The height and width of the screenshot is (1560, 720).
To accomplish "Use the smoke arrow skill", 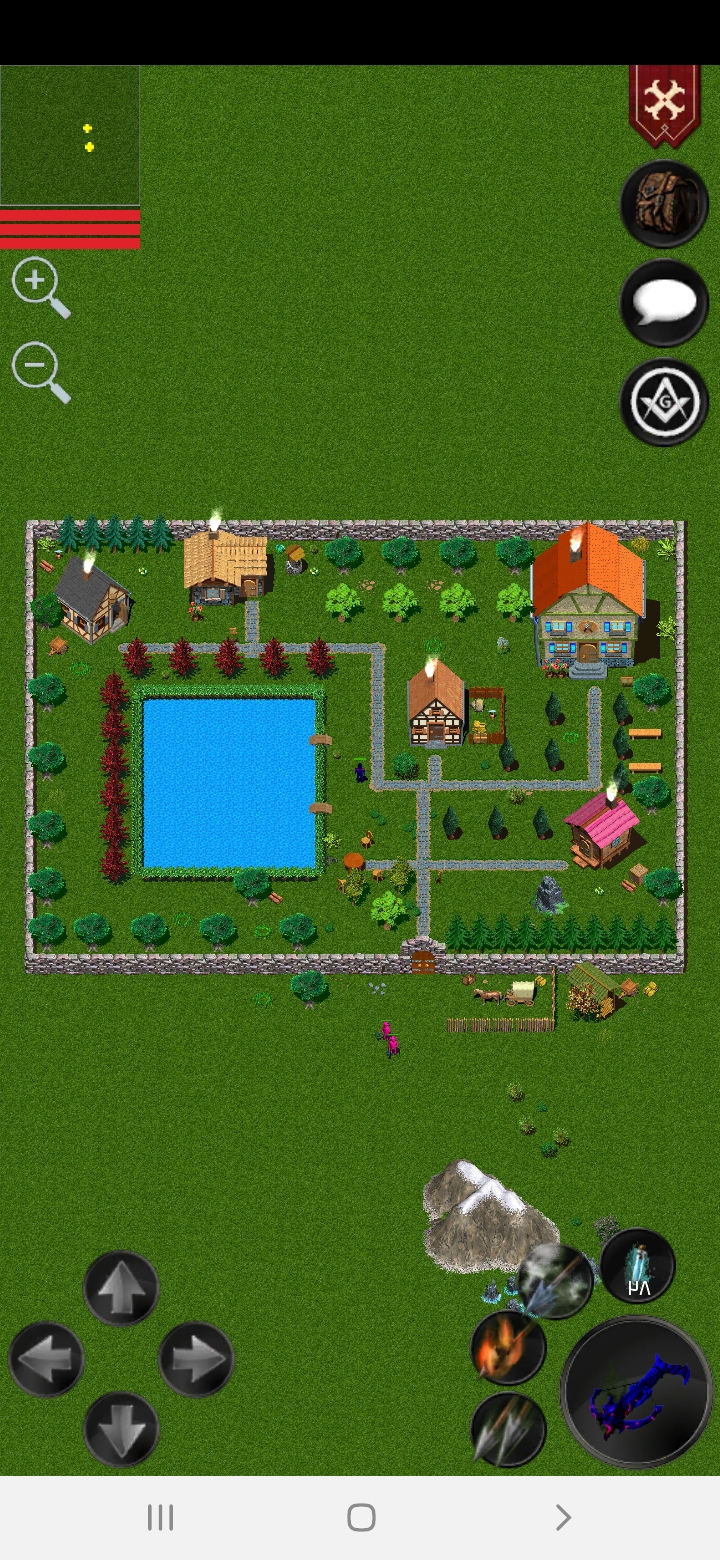I will coord(556,1281).
